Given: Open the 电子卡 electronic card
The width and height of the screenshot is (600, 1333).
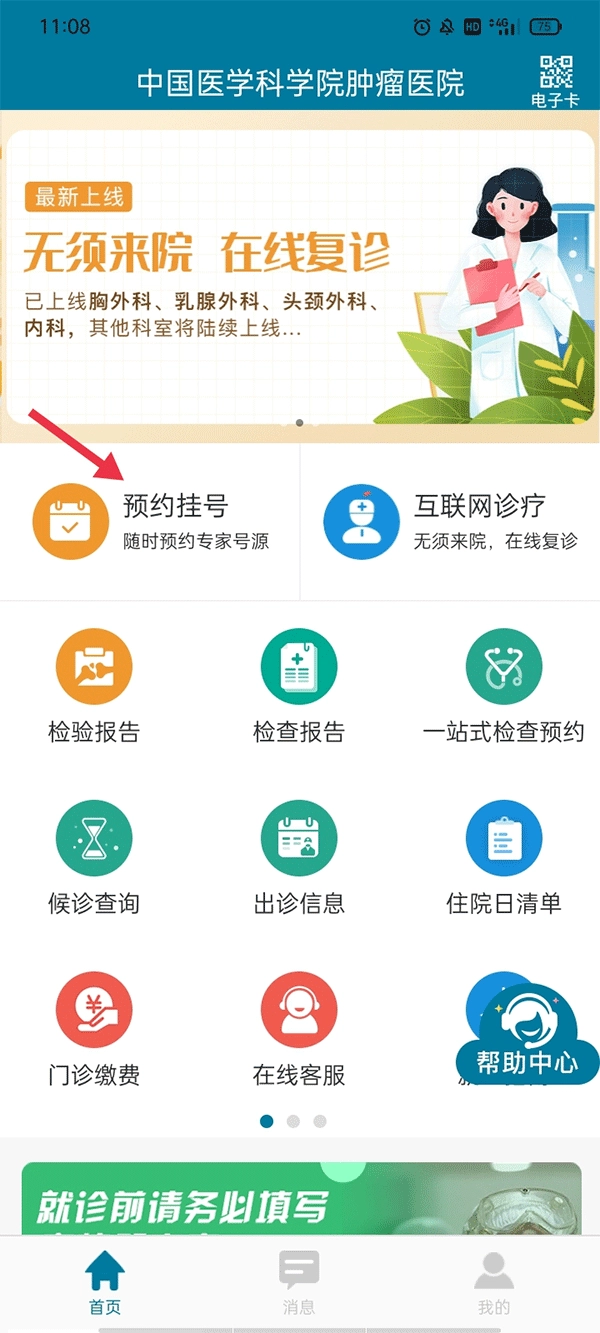Looking at the screenshot, I should coord(556,80).
